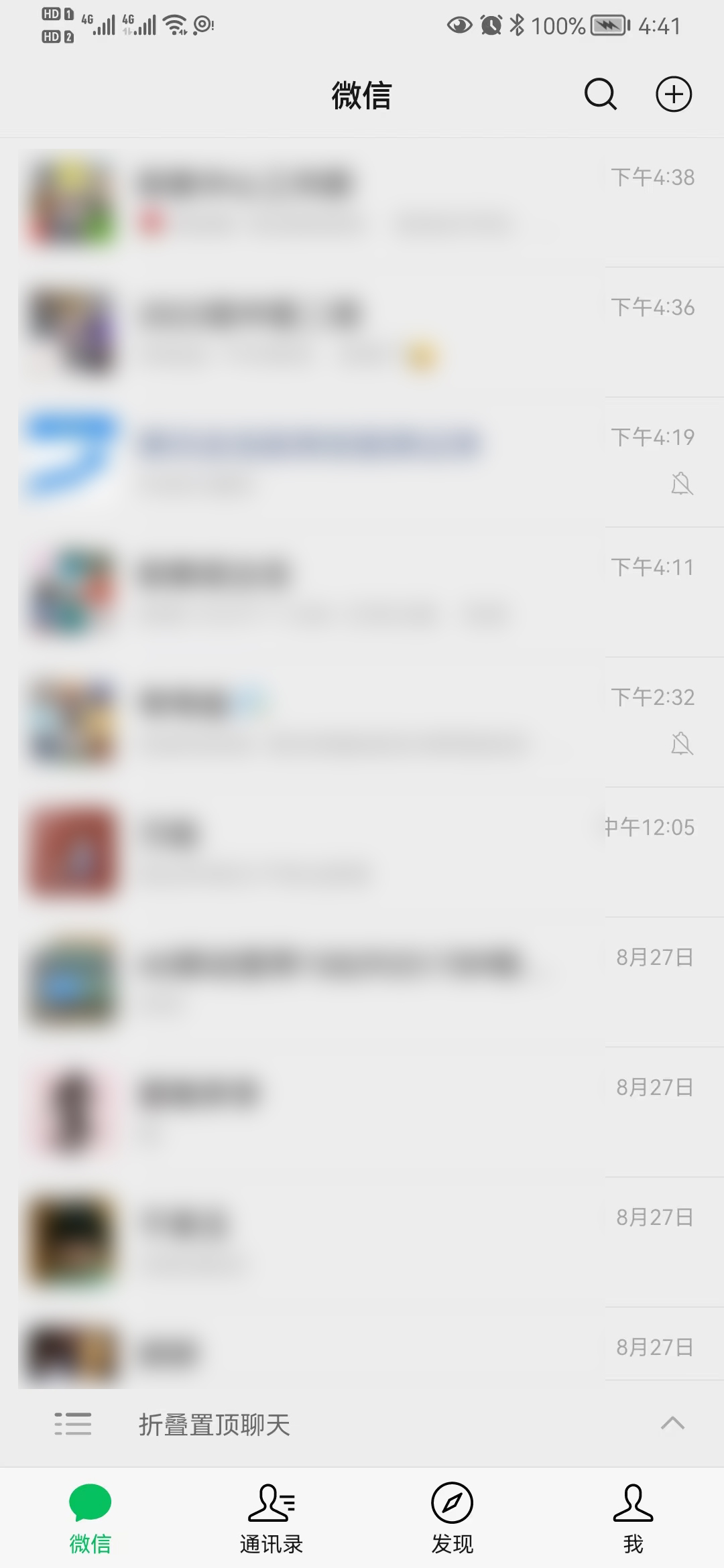
Task: Open the plus menu for new actions
Action: 673,94
